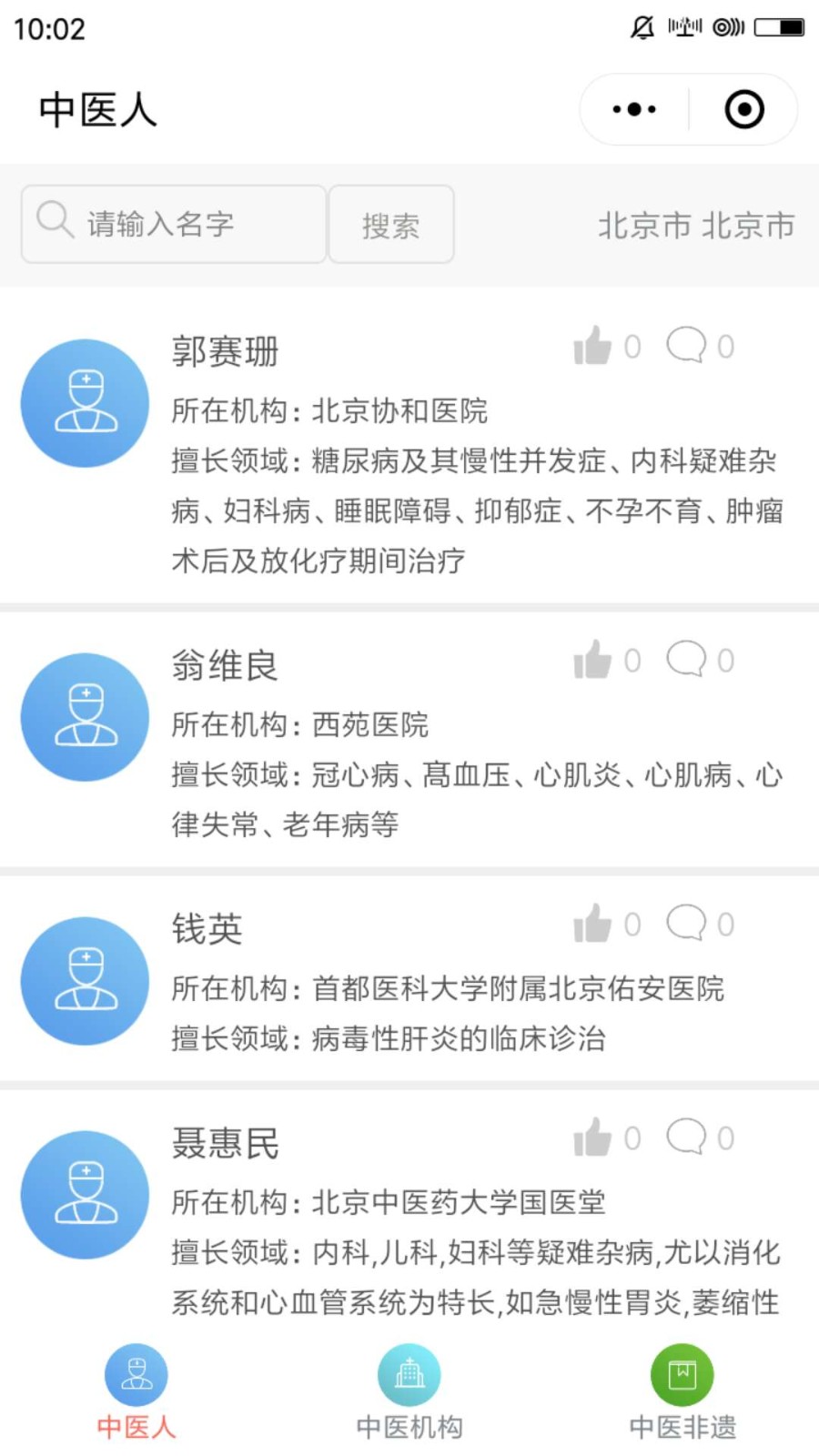Tap the 搜索 button
The height and width of the screenshot is (1456, 819).
pyautogui.click(x=391, y=224)
